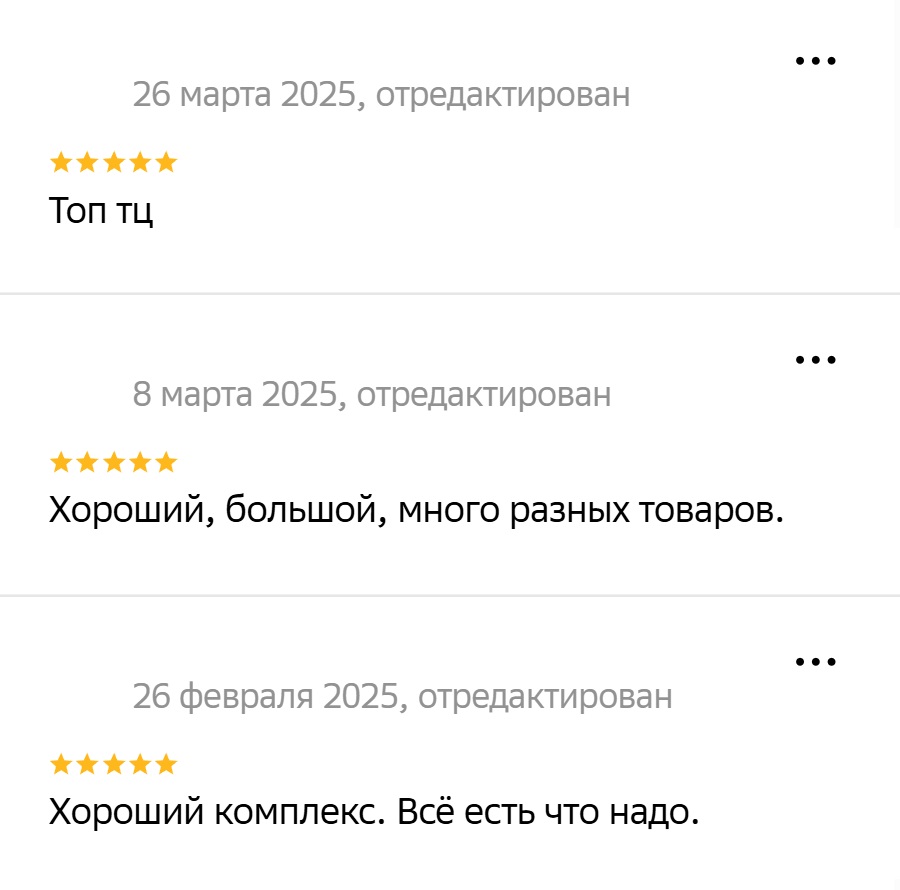900x890 pixels.
Task: Open the options menu for the 8 марта 2025 review
Action: (x=815, y=360)
